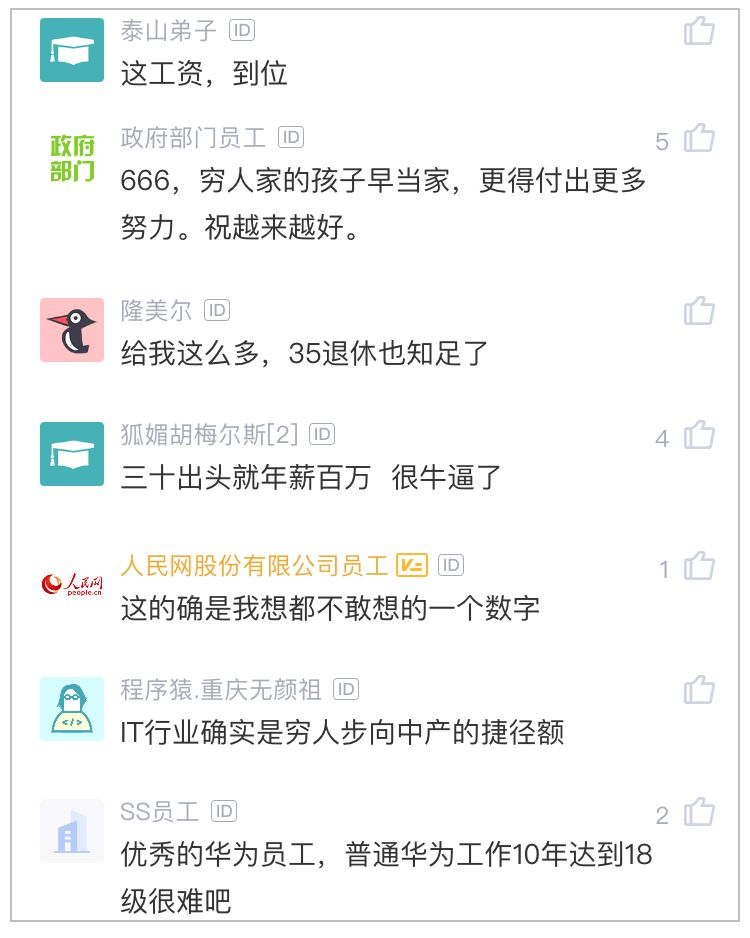Like 人民网股份有限公司员工's comment
Screen dimensions: 750x938
(699, 567)
